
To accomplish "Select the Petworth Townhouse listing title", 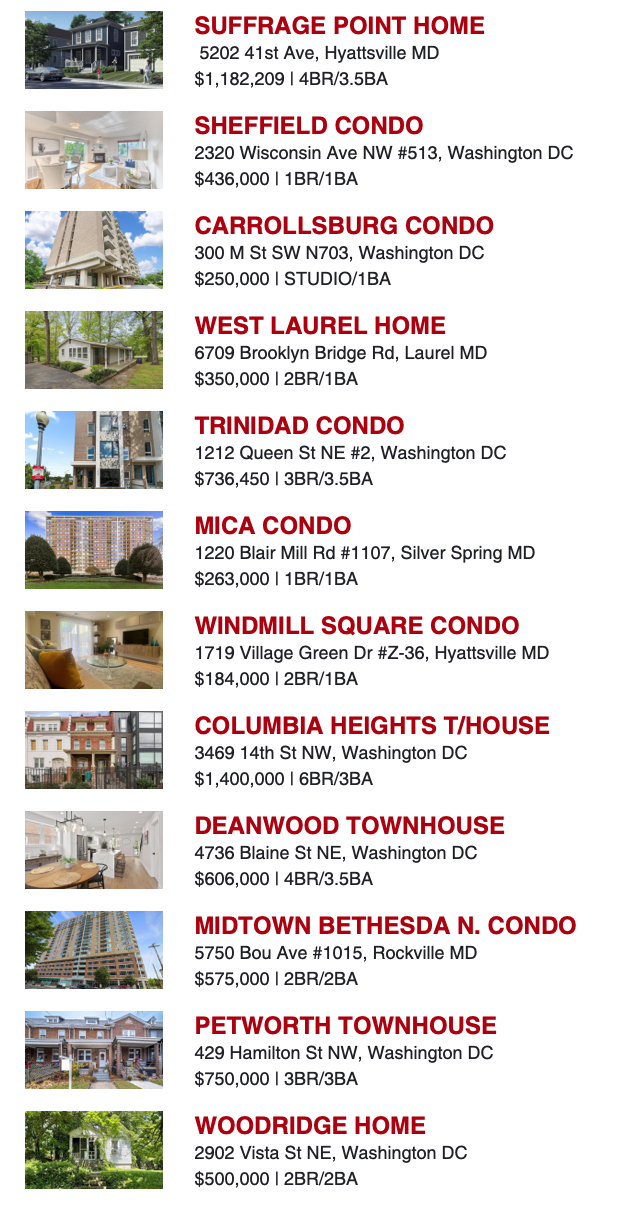I will tap(345, 1026).
